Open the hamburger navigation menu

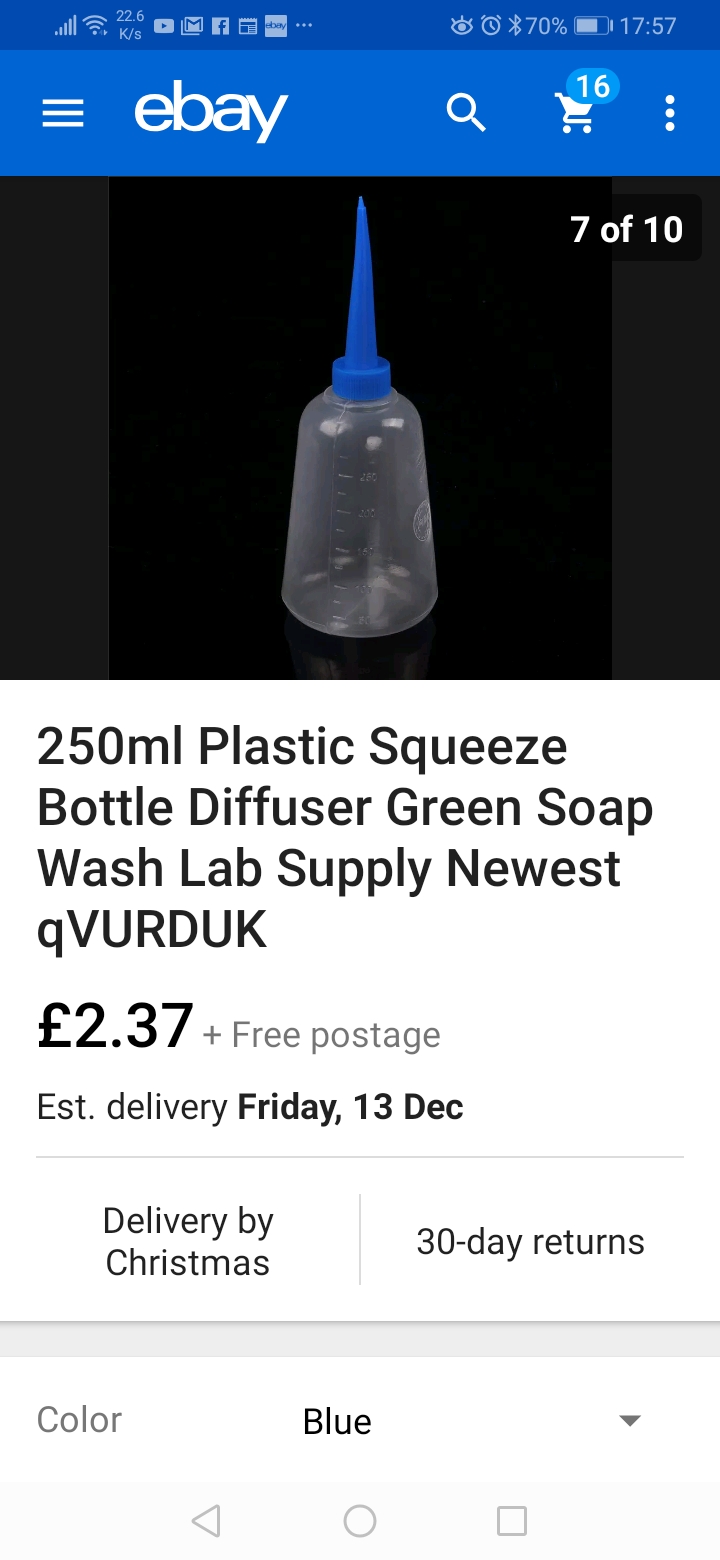coord(62,114)
